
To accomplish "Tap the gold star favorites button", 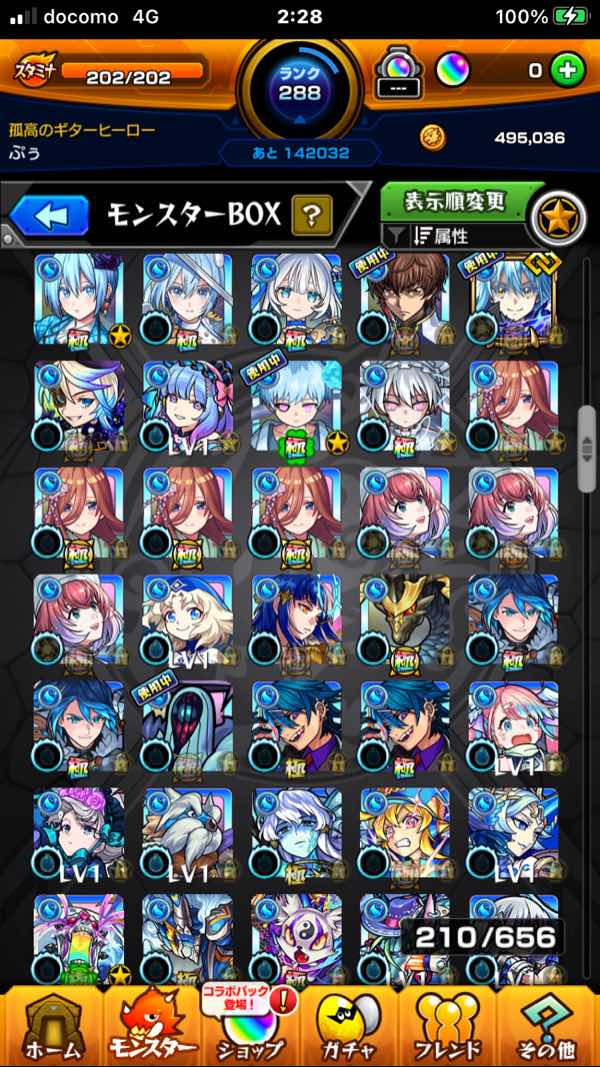I will tap(558, 217).
